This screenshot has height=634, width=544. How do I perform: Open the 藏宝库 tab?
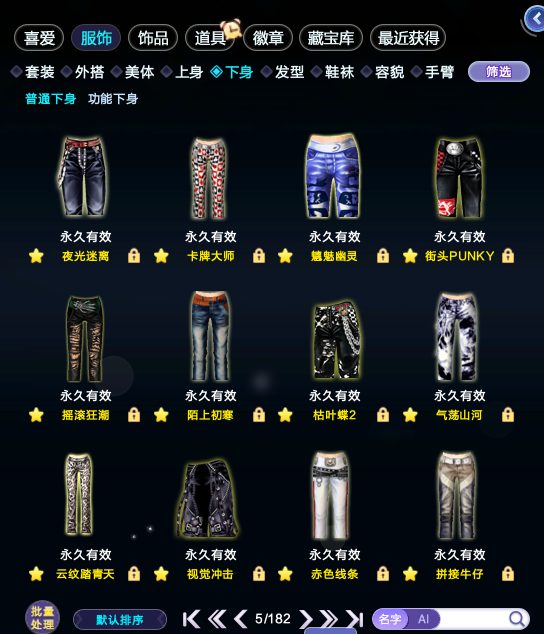(330, 38)
